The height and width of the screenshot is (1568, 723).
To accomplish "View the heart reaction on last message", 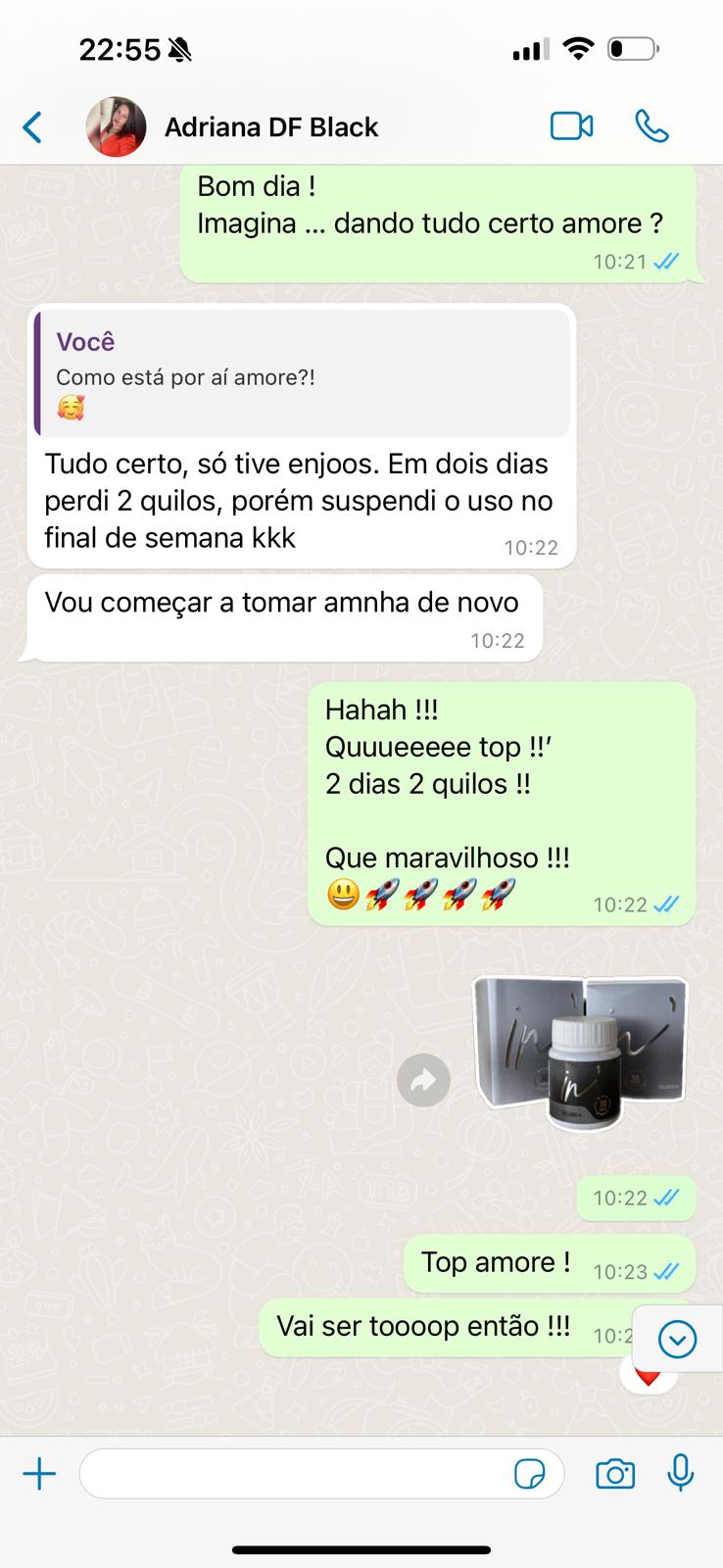I will click(648, 1375).
